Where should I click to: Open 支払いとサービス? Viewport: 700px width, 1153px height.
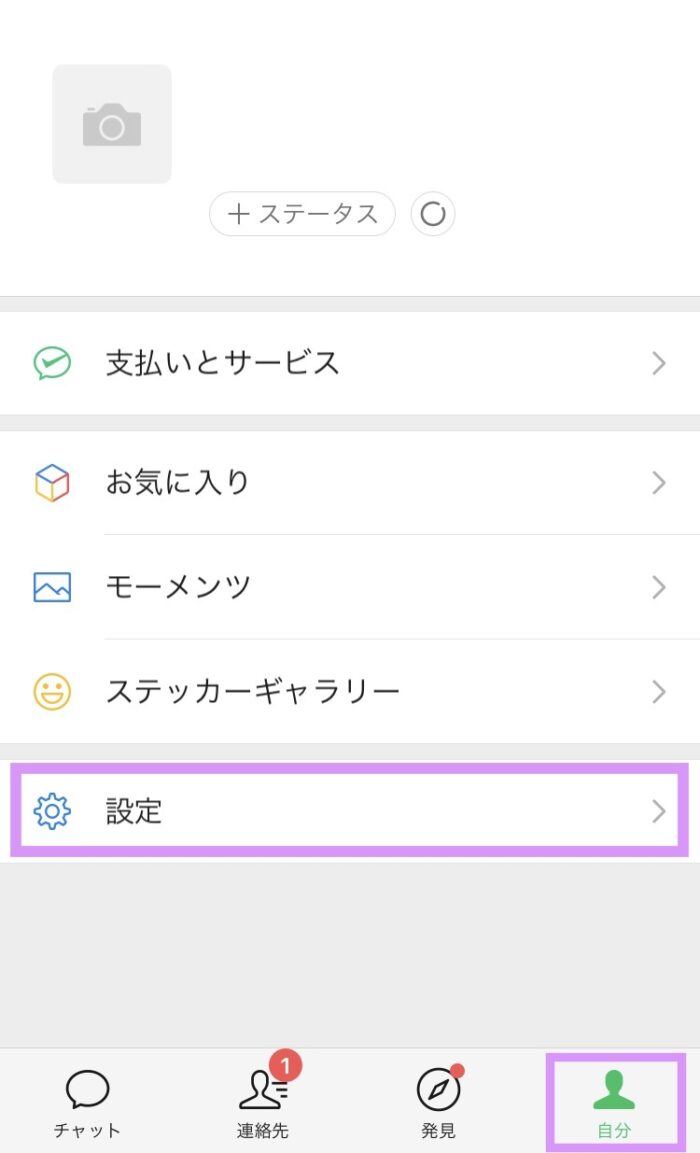point(350,363)
